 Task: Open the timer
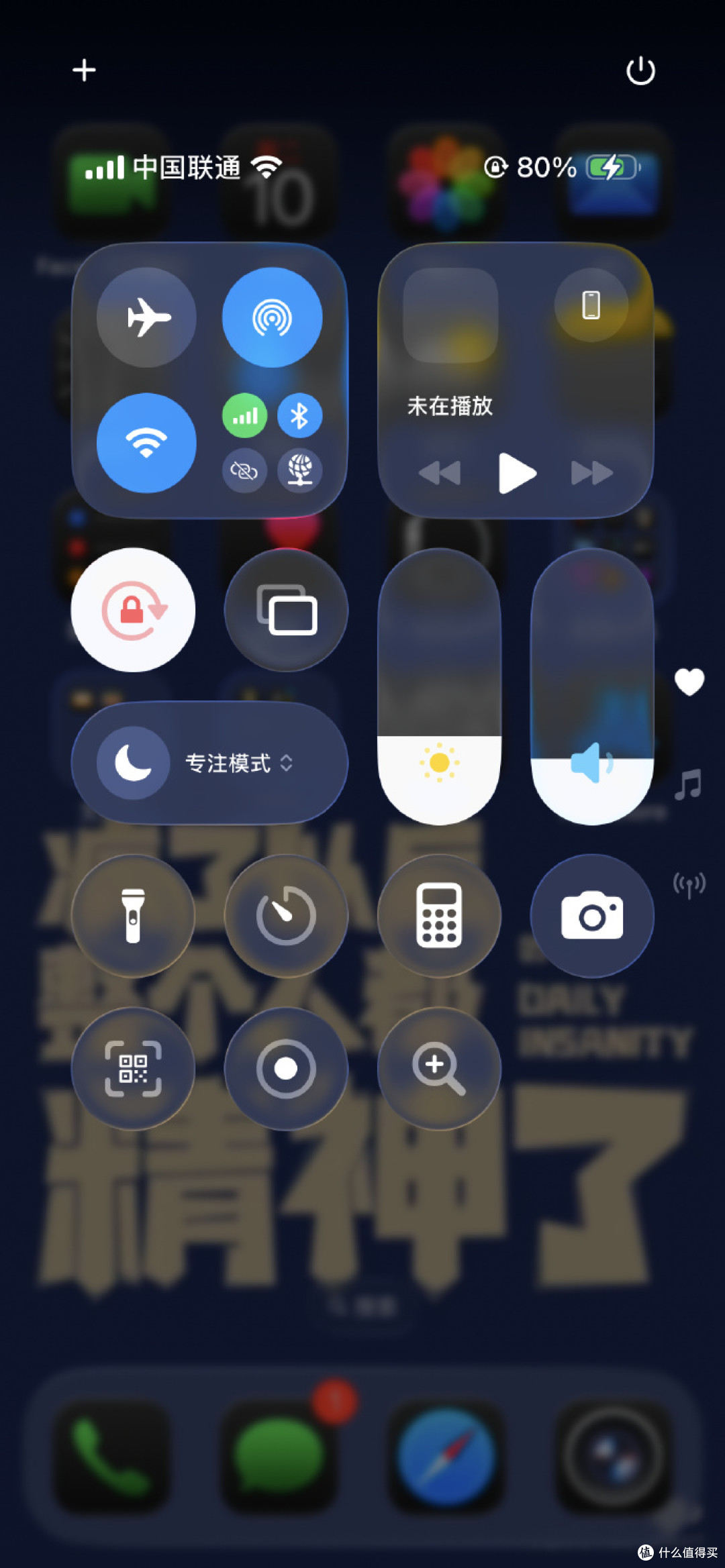(x=287, y=916)
